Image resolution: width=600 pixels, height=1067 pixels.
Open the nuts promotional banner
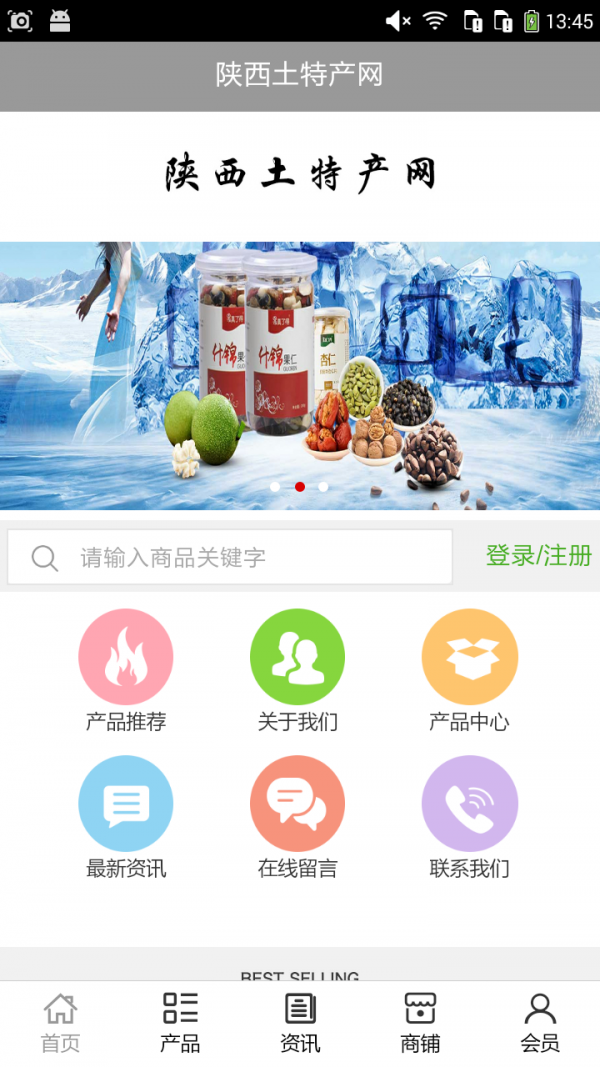[x=300, y=370]
